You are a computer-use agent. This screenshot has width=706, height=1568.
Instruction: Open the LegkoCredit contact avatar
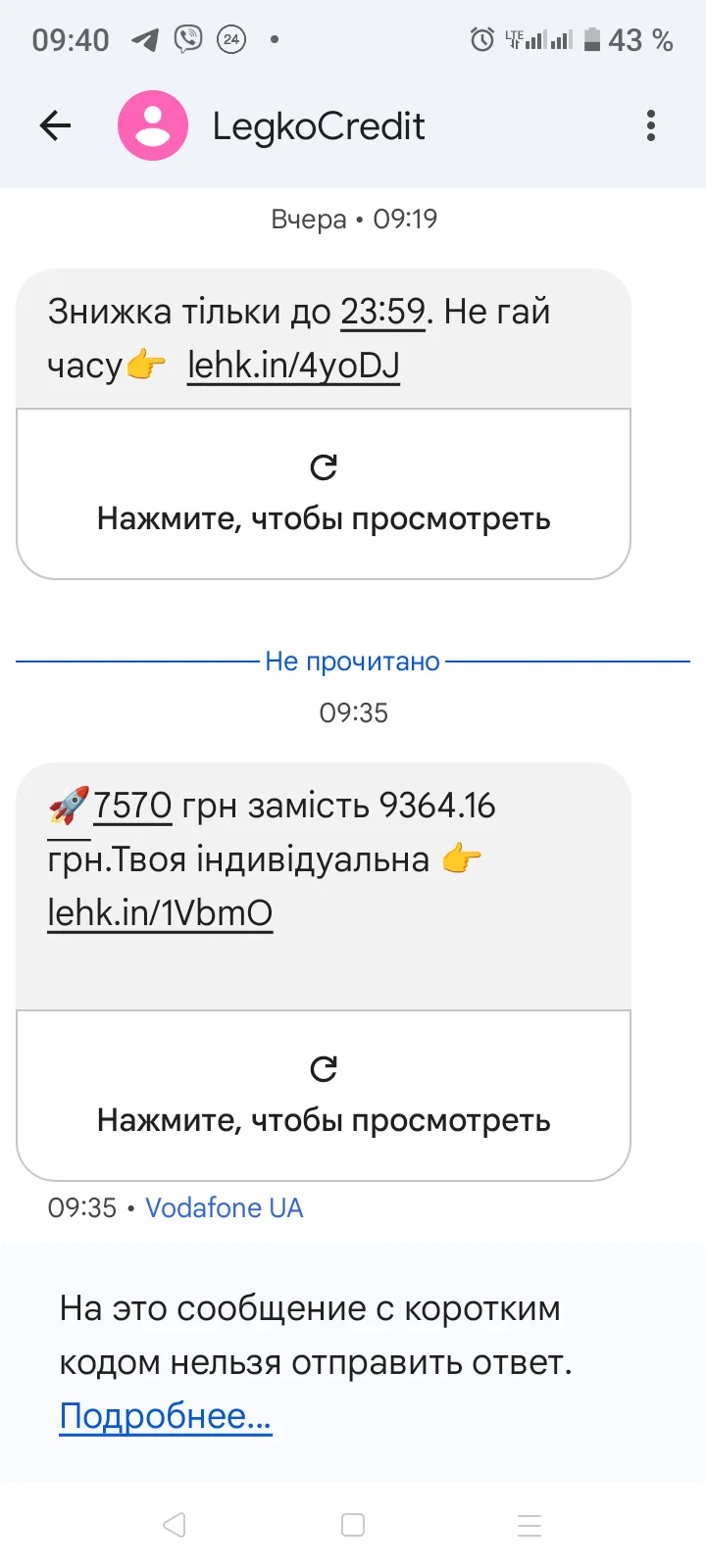click(153, 125)
